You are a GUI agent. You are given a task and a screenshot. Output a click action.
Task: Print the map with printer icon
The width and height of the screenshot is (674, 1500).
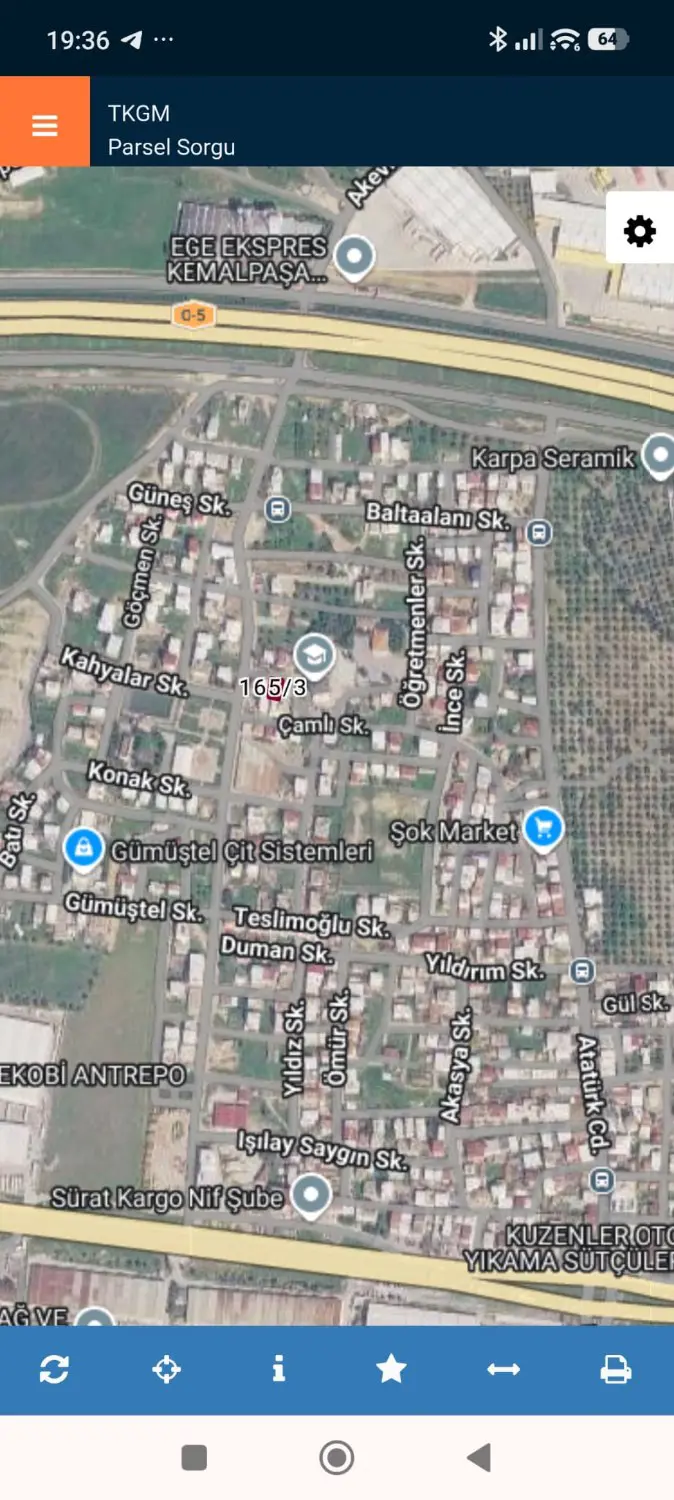[616, 1369]
